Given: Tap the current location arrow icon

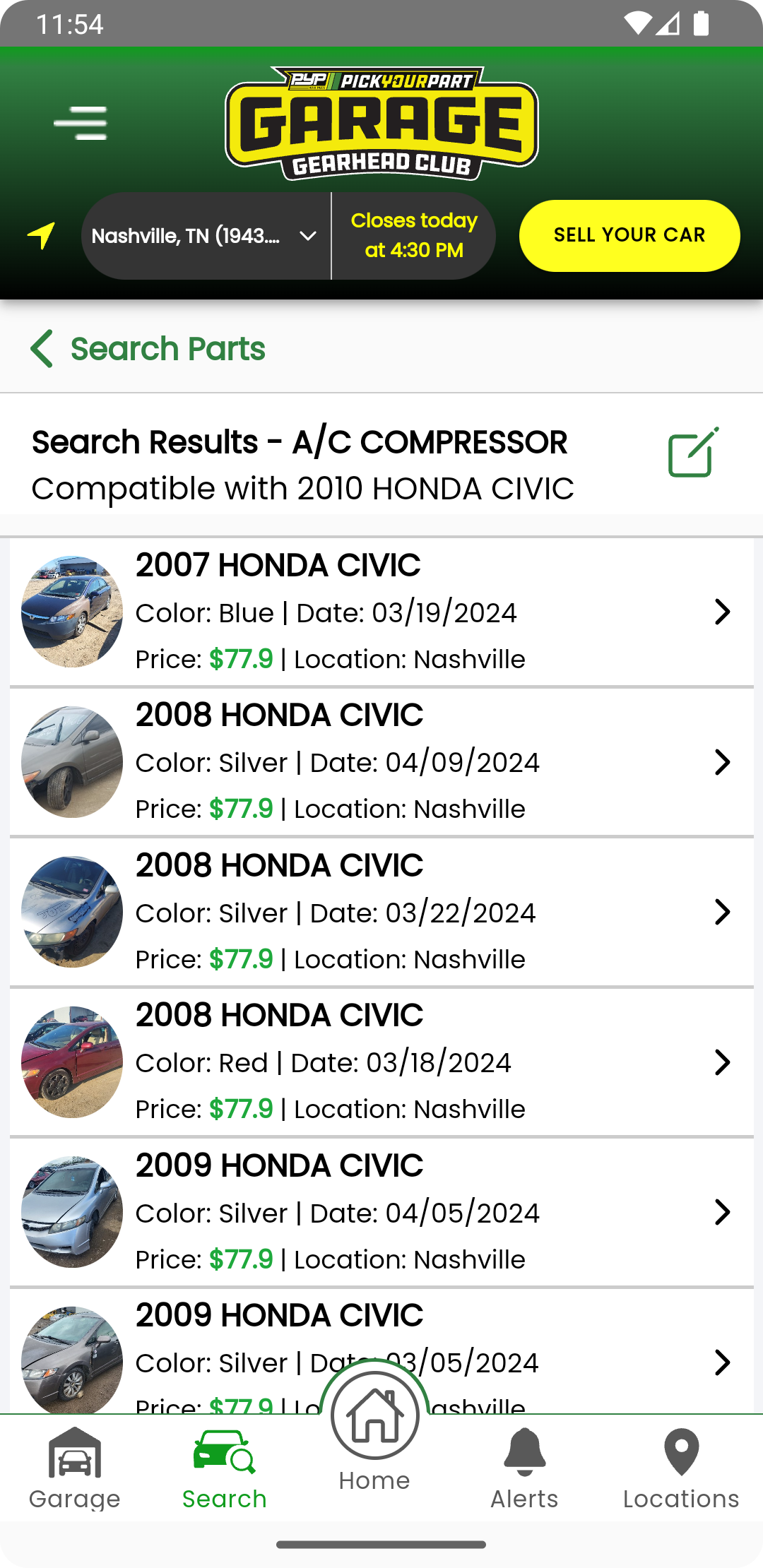Looking at the screenshot, I should (42, 235).
